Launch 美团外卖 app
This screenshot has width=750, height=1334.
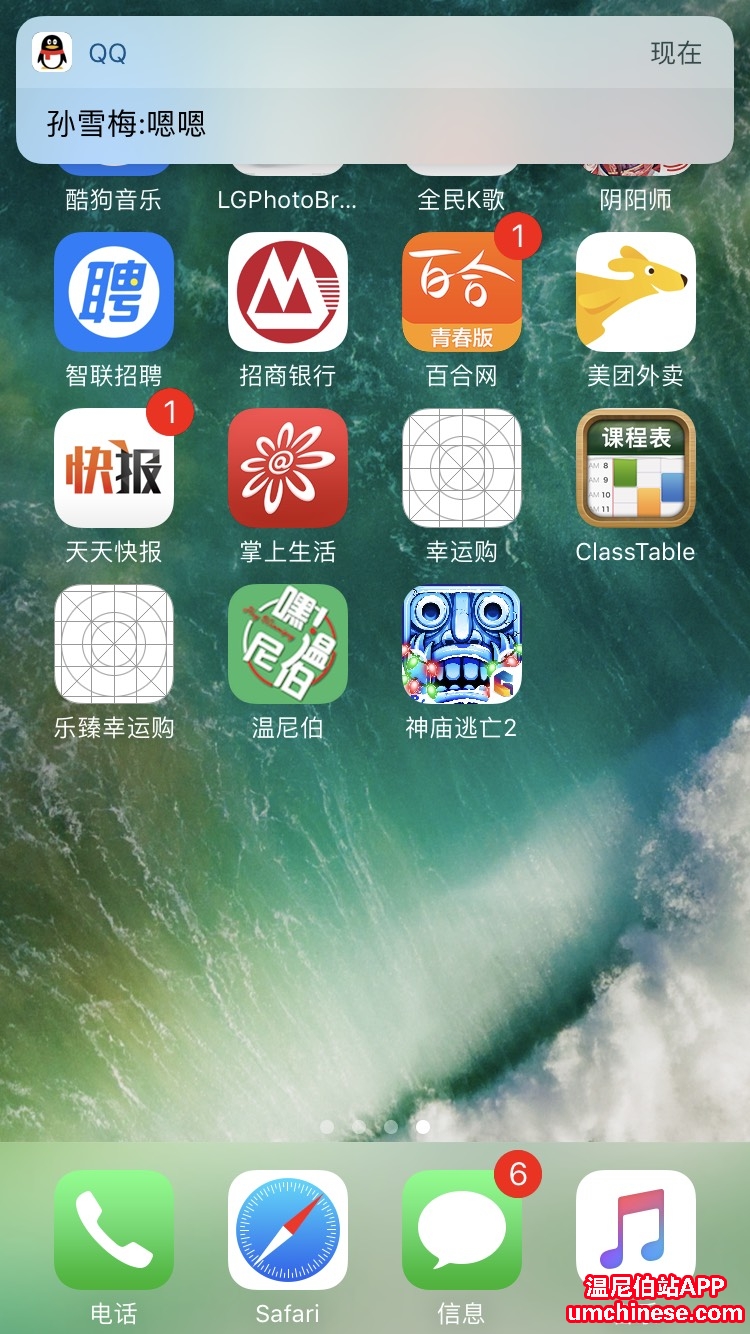(636, 293)
